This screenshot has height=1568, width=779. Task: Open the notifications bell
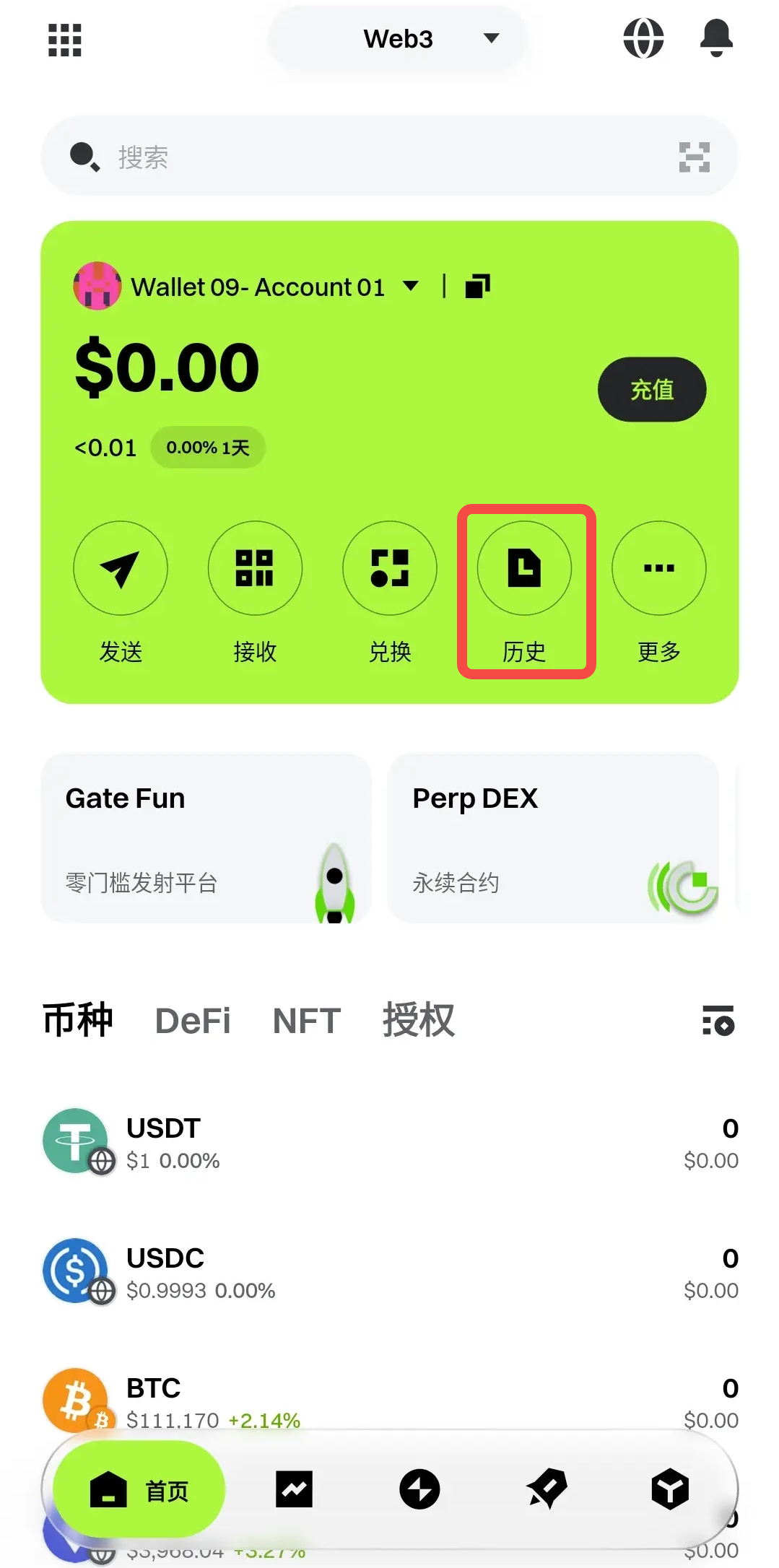pyautogui.click(x=716, y=38)
